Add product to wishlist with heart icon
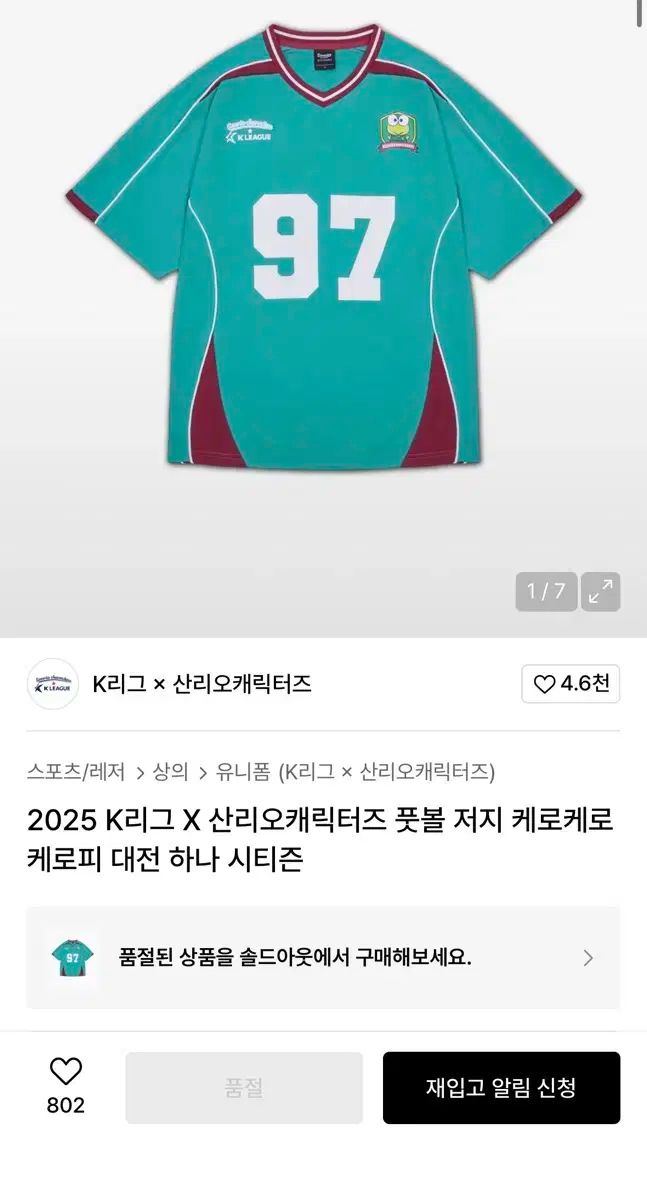Image resolution: width=647 pixels, height=1200 pixels. pyautogui.click(x=66, y=1073)
